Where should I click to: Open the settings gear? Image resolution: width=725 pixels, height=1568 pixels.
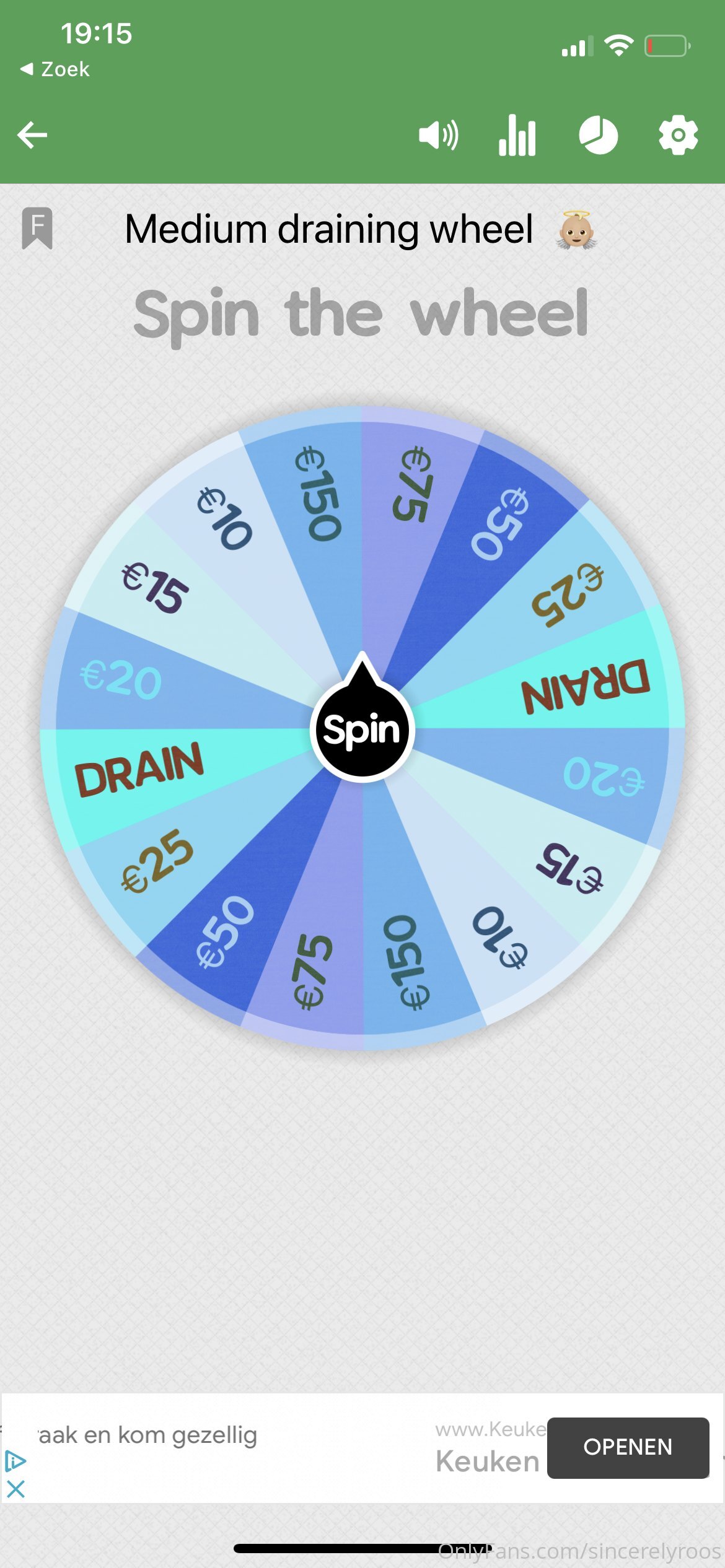[x=678, y=135]
